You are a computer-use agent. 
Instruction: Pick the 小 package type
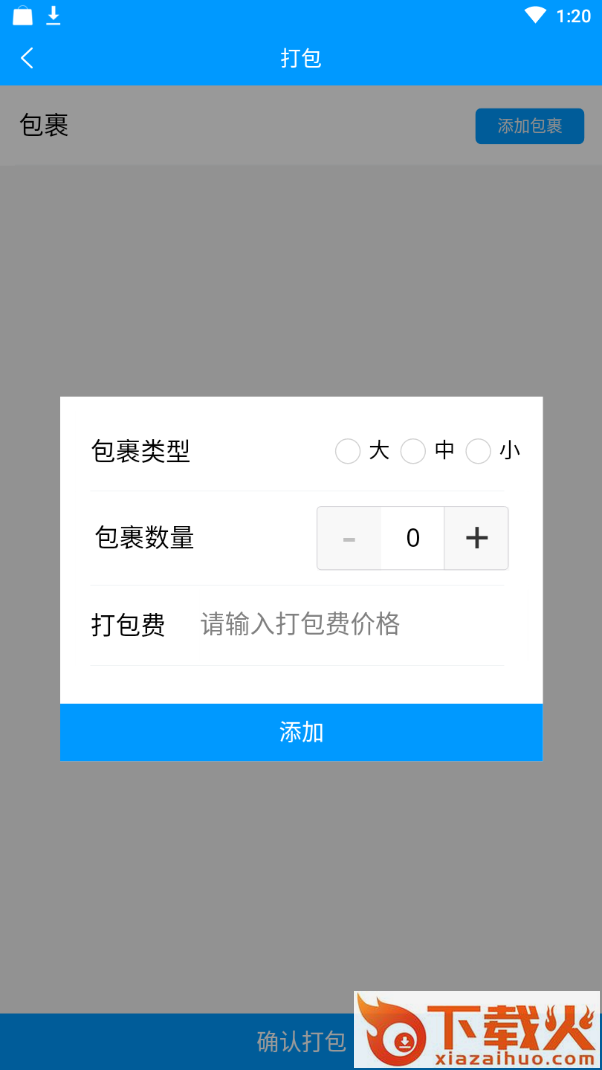(478, 451)
